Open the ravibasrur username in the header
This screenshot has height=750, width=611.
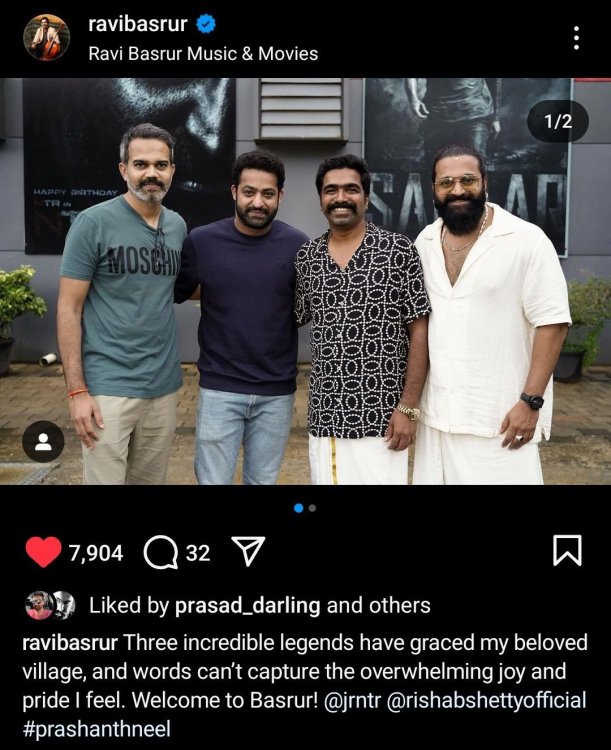click(x=138, y=24)
